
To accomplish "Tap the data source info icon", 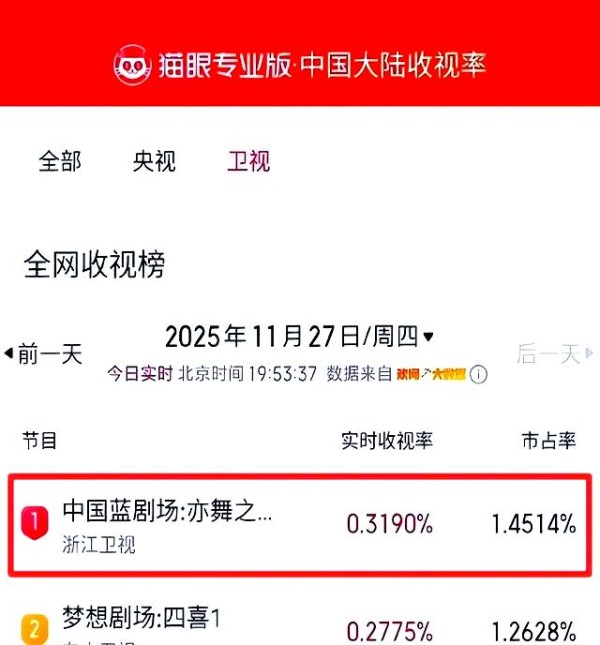I will (x=479, y=375).
